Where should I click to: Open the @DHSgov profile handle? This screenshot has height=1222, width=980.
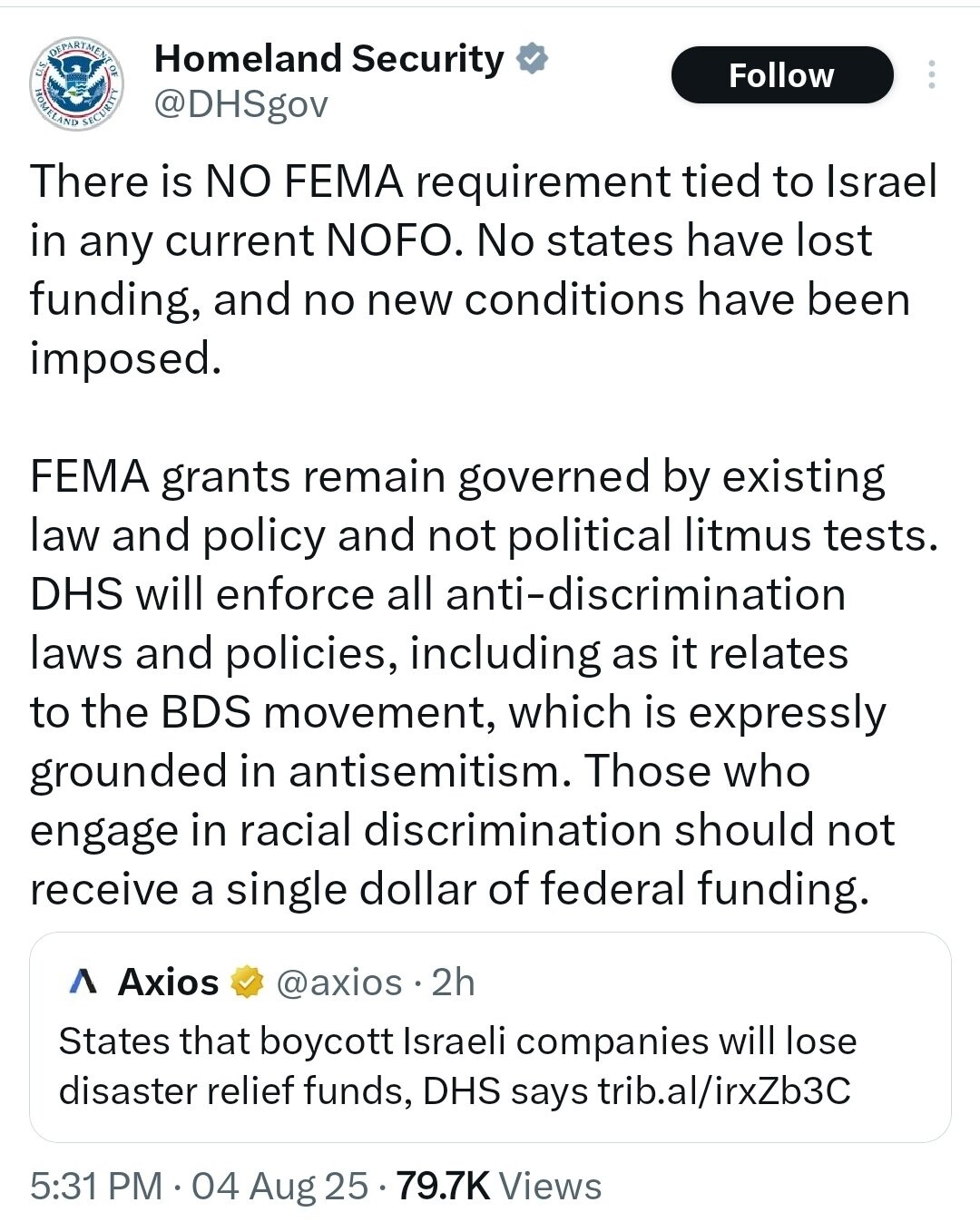[x=241, y=105]
